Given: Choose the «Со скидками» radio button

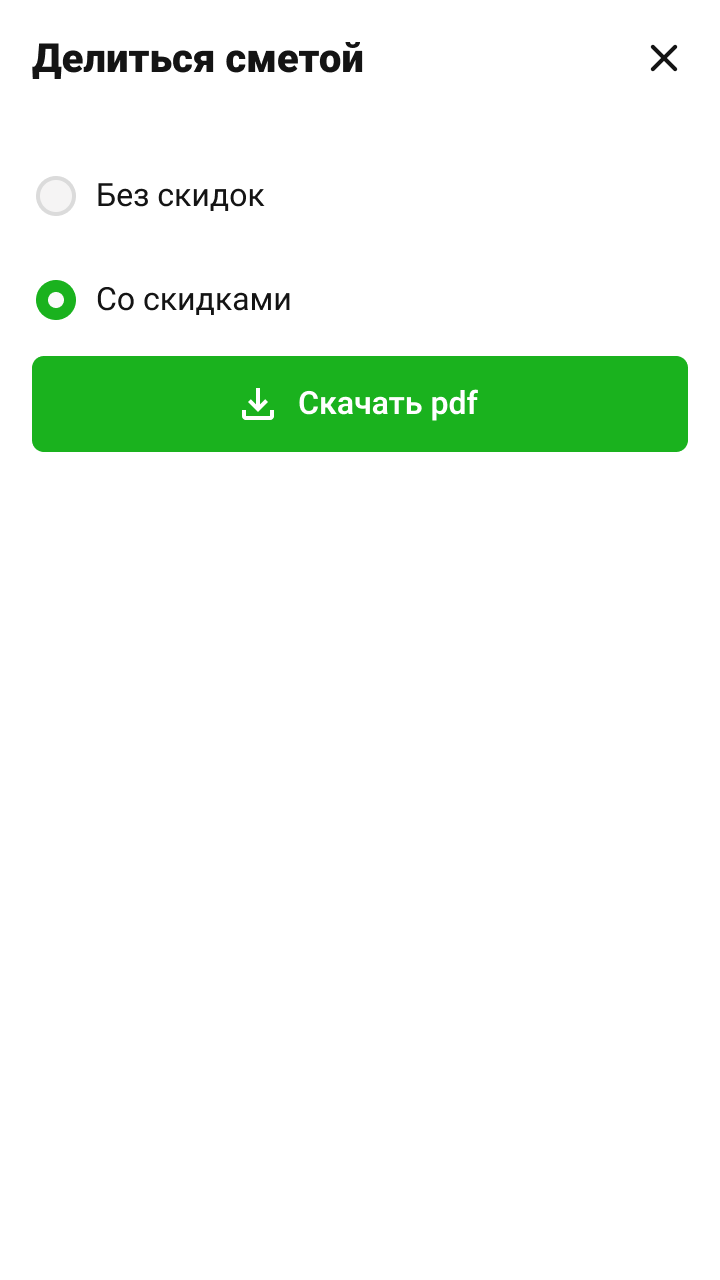Looking at the screenshot, I should click(x=56, y=300).
